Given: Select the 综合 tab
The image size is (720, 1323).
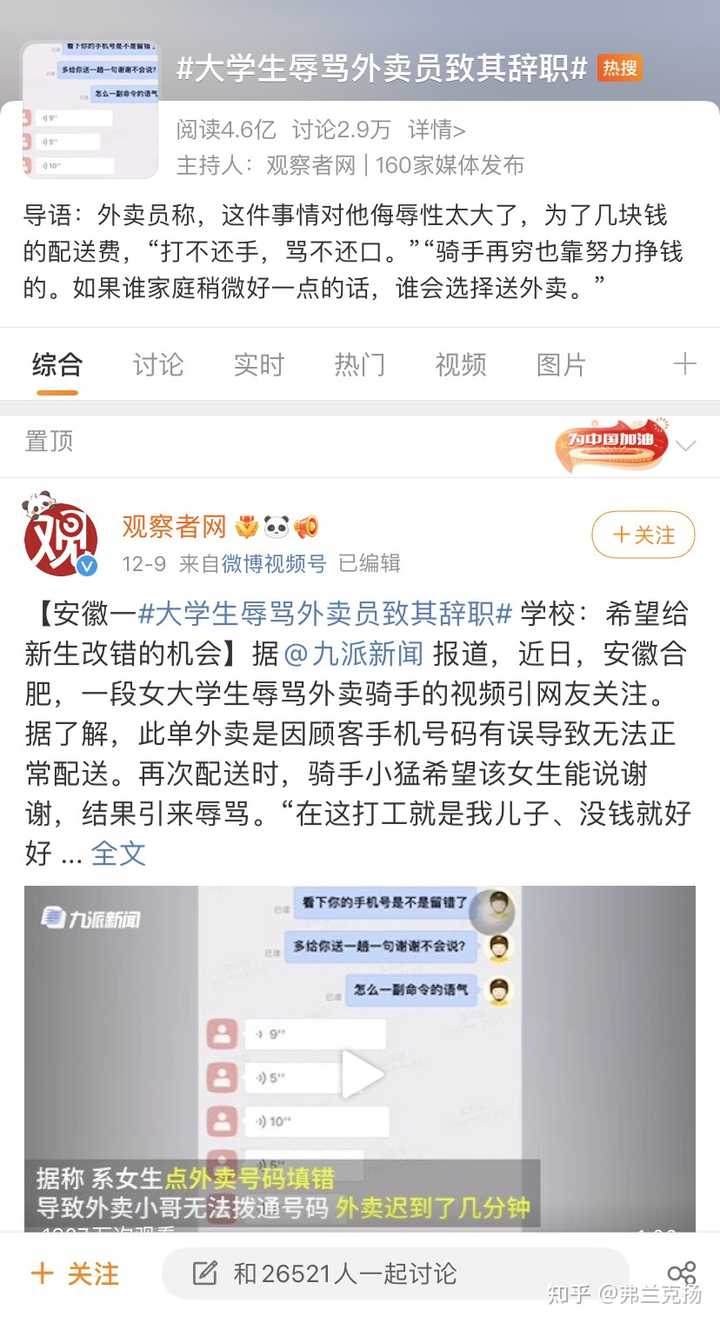Looking at the screenshot, I should coord(57,364).
